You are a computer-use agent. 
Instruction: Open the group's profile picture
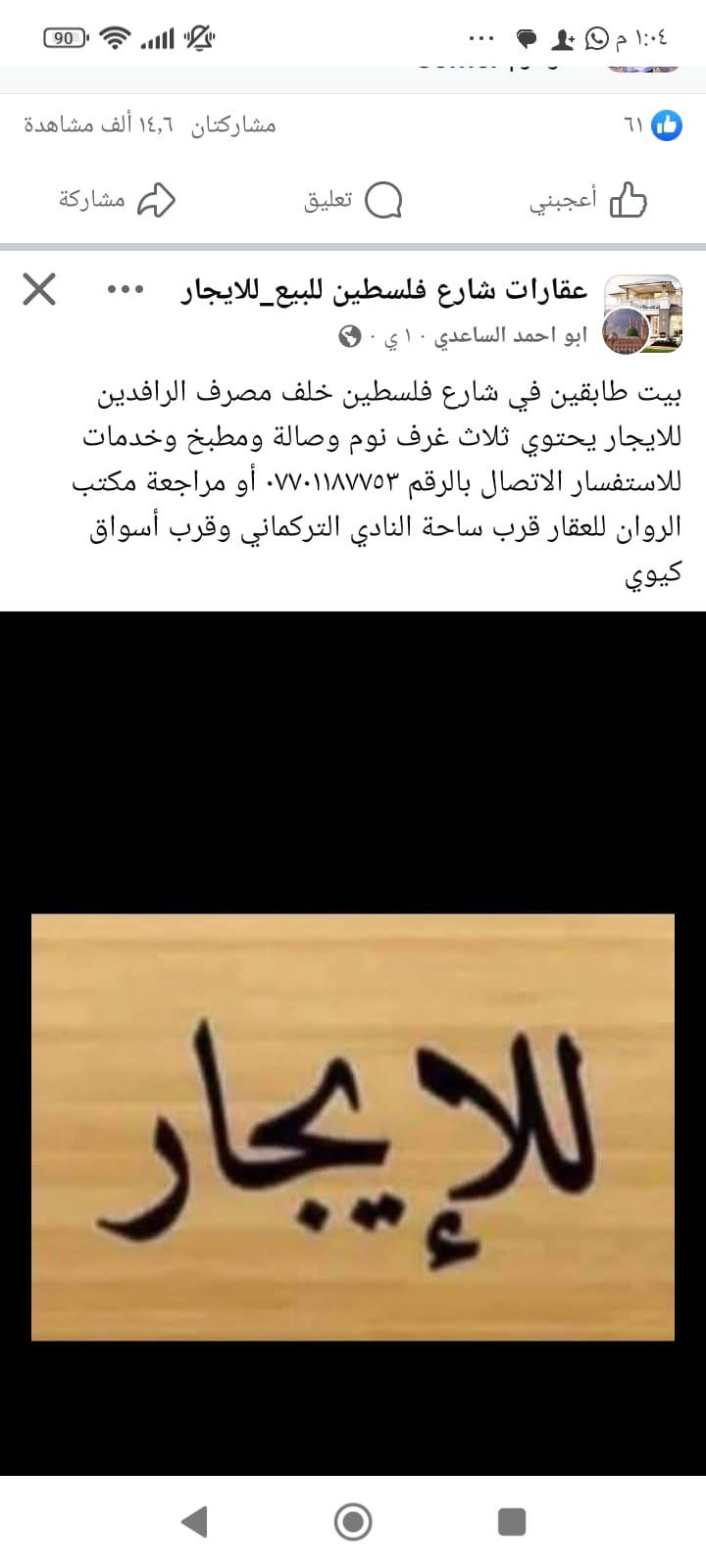click(642, 314)
